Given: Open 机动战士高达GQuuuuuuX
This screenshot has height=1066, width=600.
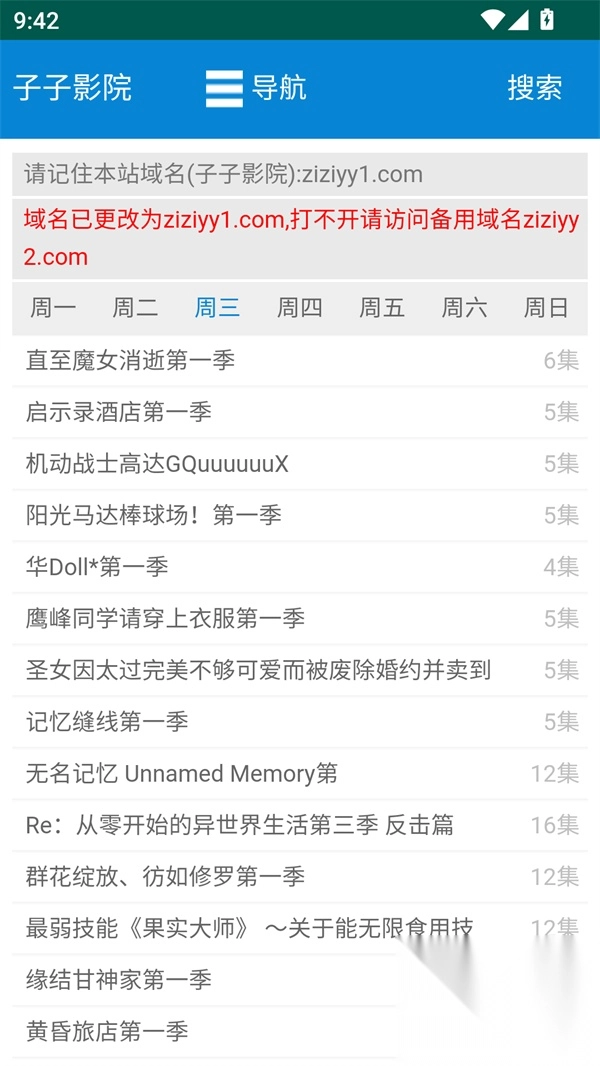Looking at the screenshot, I should click(x=157, y=464).
